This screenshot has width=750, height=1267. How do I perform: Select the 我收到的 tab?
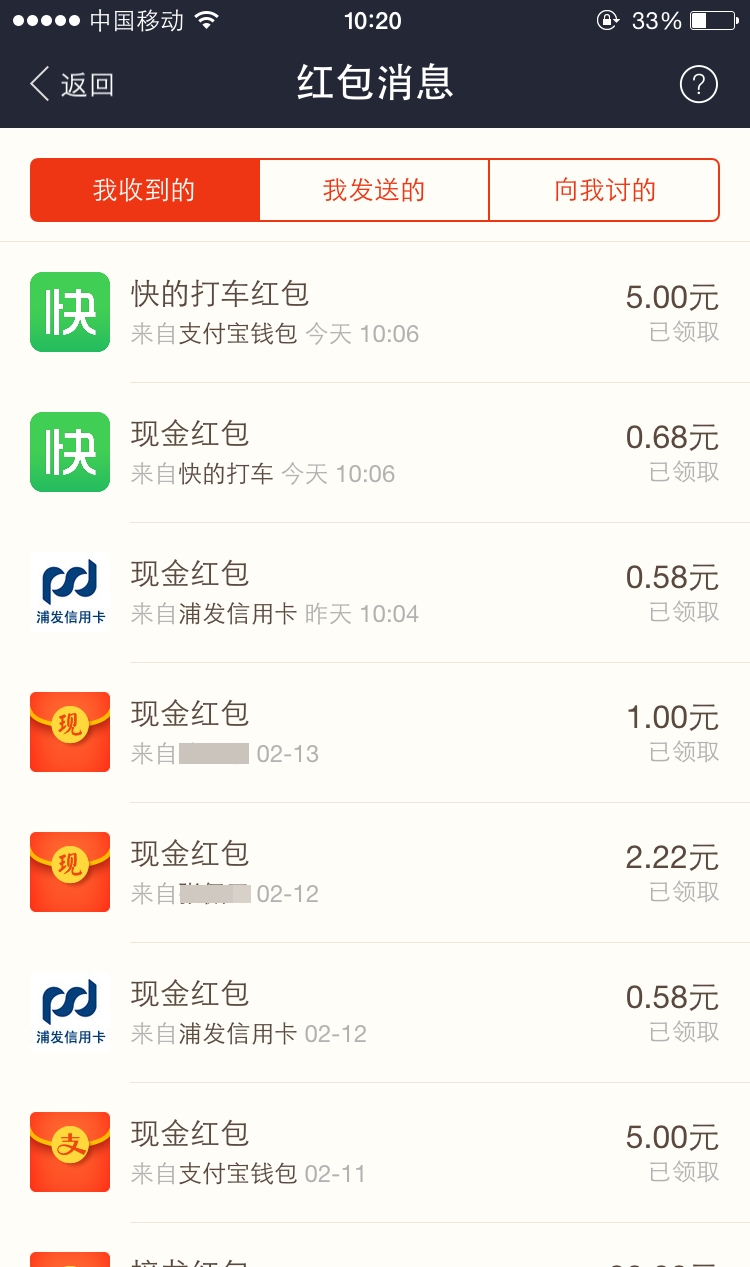[x=145, y=190]
